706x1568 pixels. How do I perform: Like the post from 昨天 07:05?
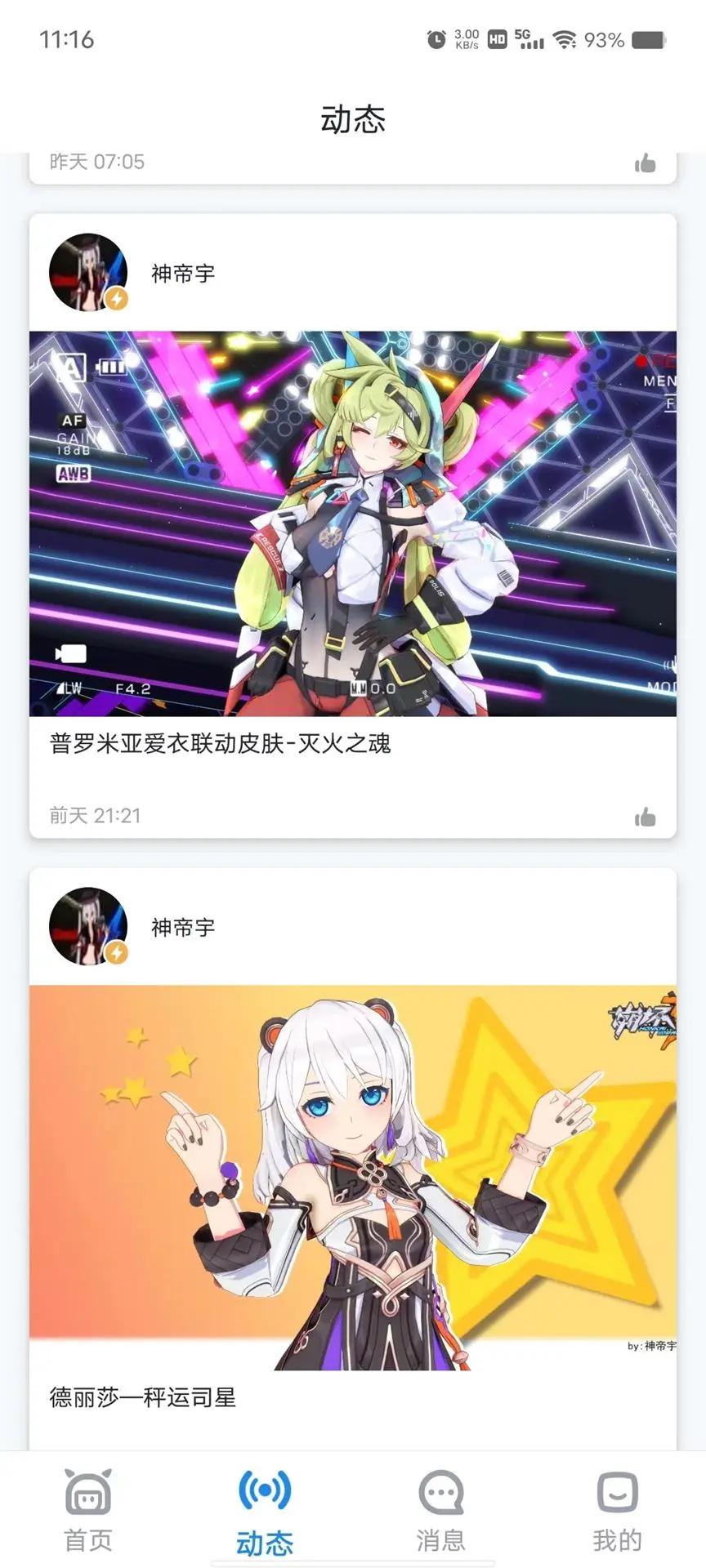pos(645,163)
